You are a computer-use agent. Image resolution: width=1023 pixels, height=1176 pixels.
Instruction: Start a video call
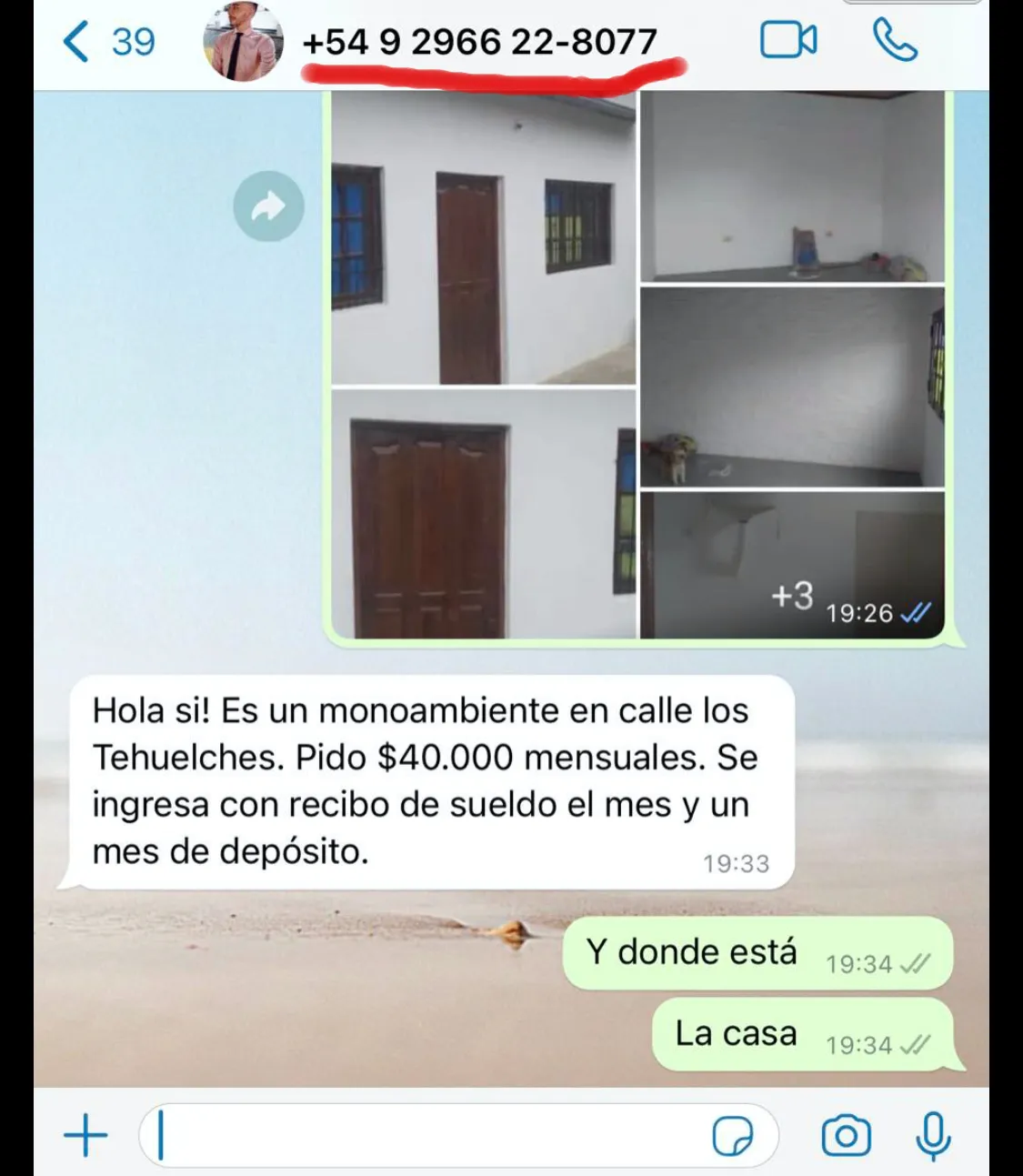coord(787,41)
